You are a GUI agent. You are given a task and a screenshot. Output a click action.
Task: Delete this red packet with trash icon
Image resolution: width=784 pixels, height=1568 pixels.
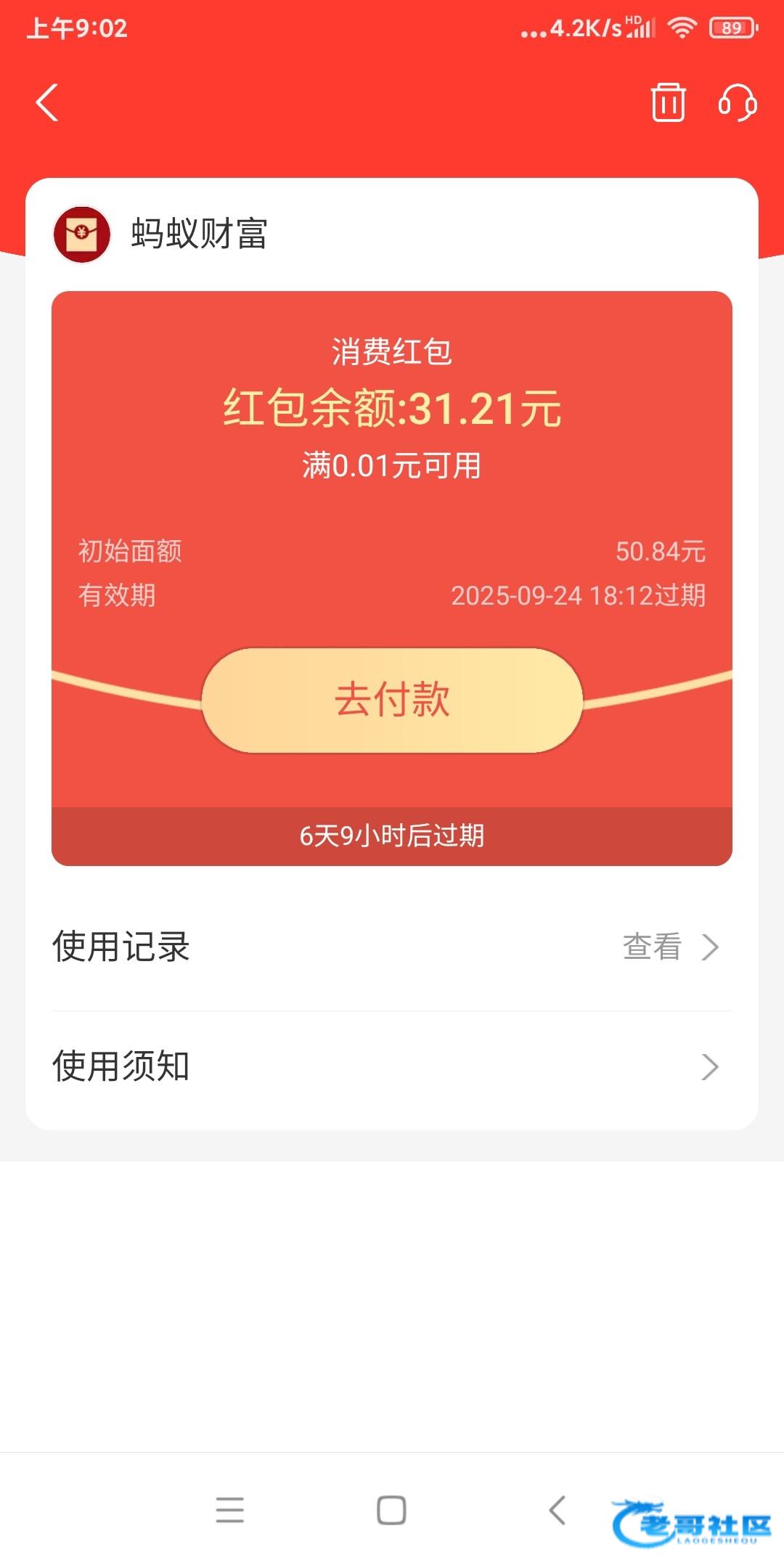click(x=668, y=102)
